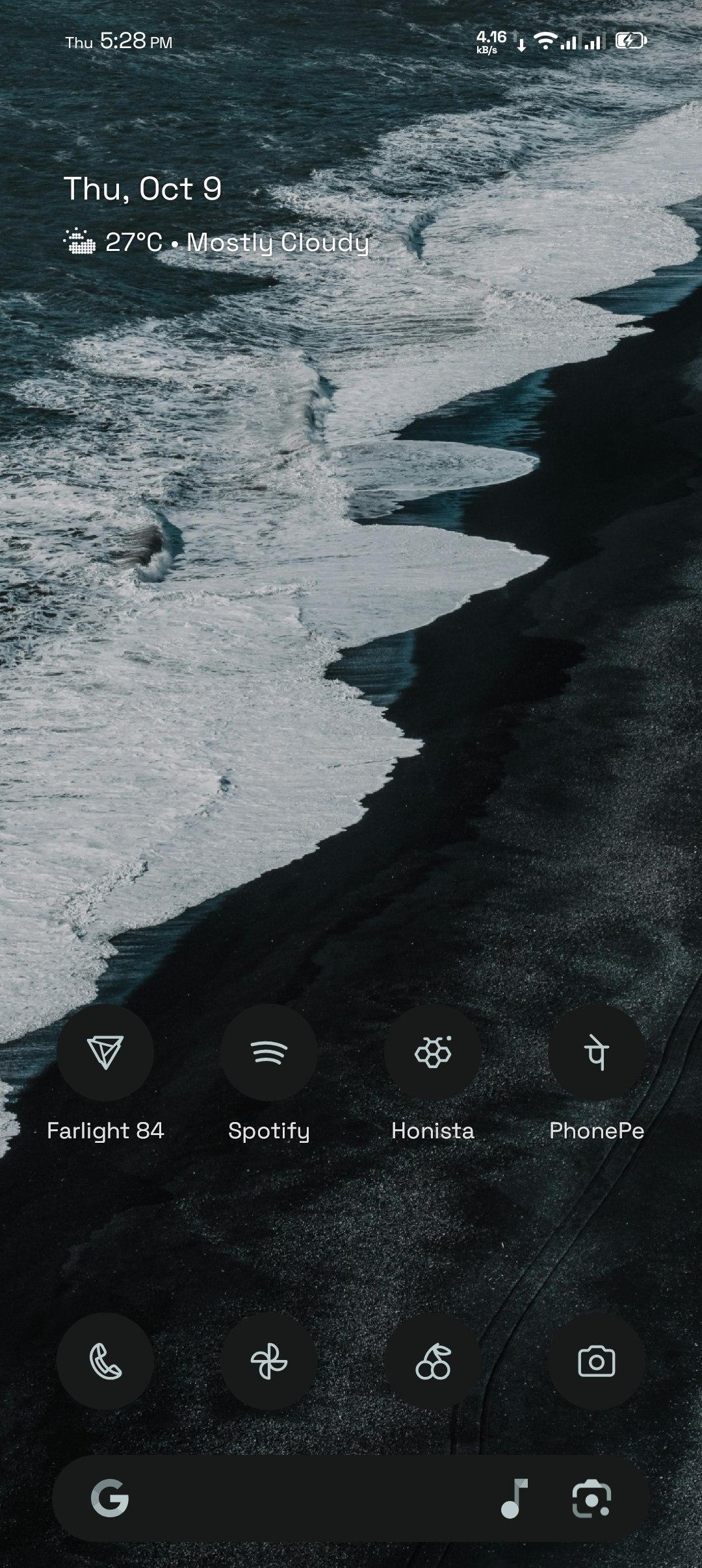Screen dimensions: 702x1568
Task: Start song search with the music note
Action: point(514,1498)
